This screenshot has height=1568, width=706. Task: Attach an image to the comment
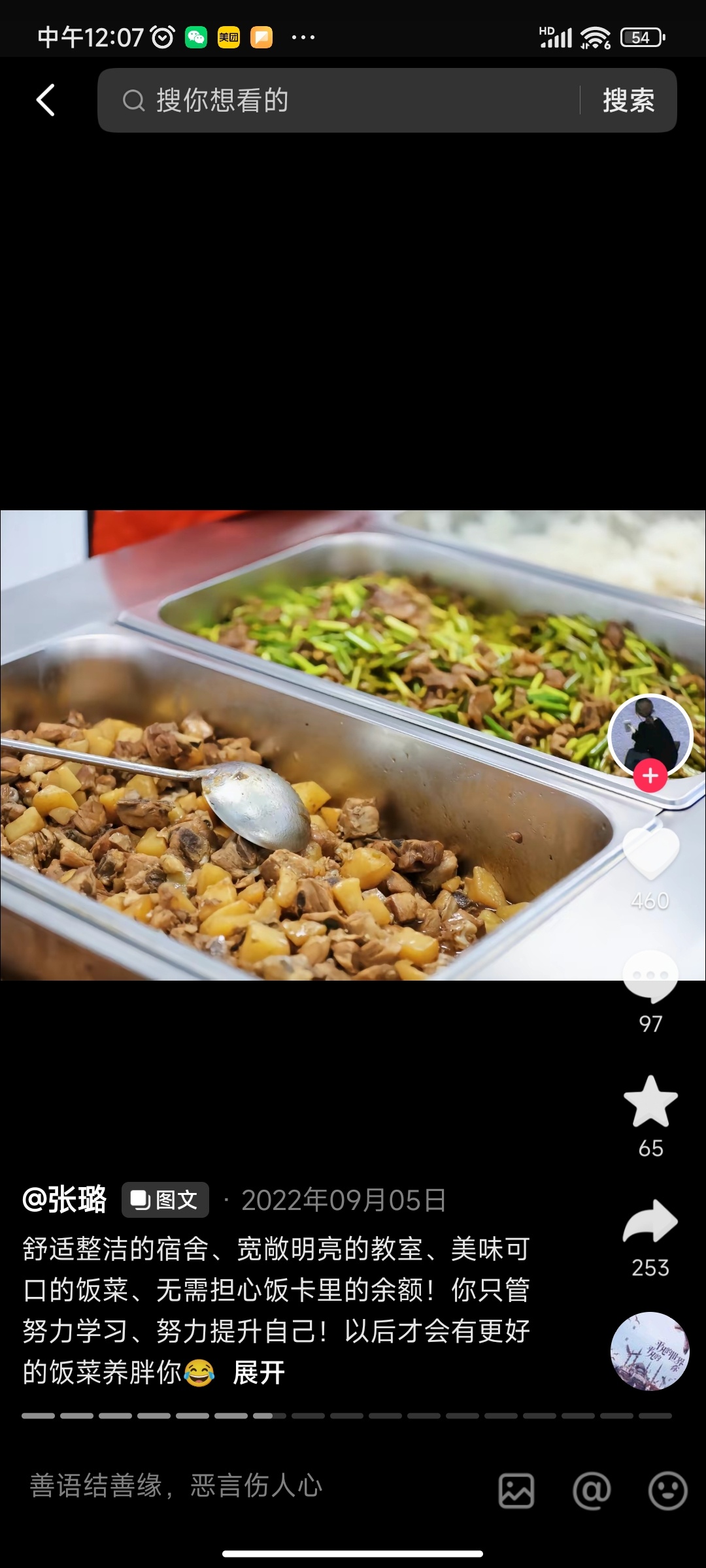coord(516,1491)
